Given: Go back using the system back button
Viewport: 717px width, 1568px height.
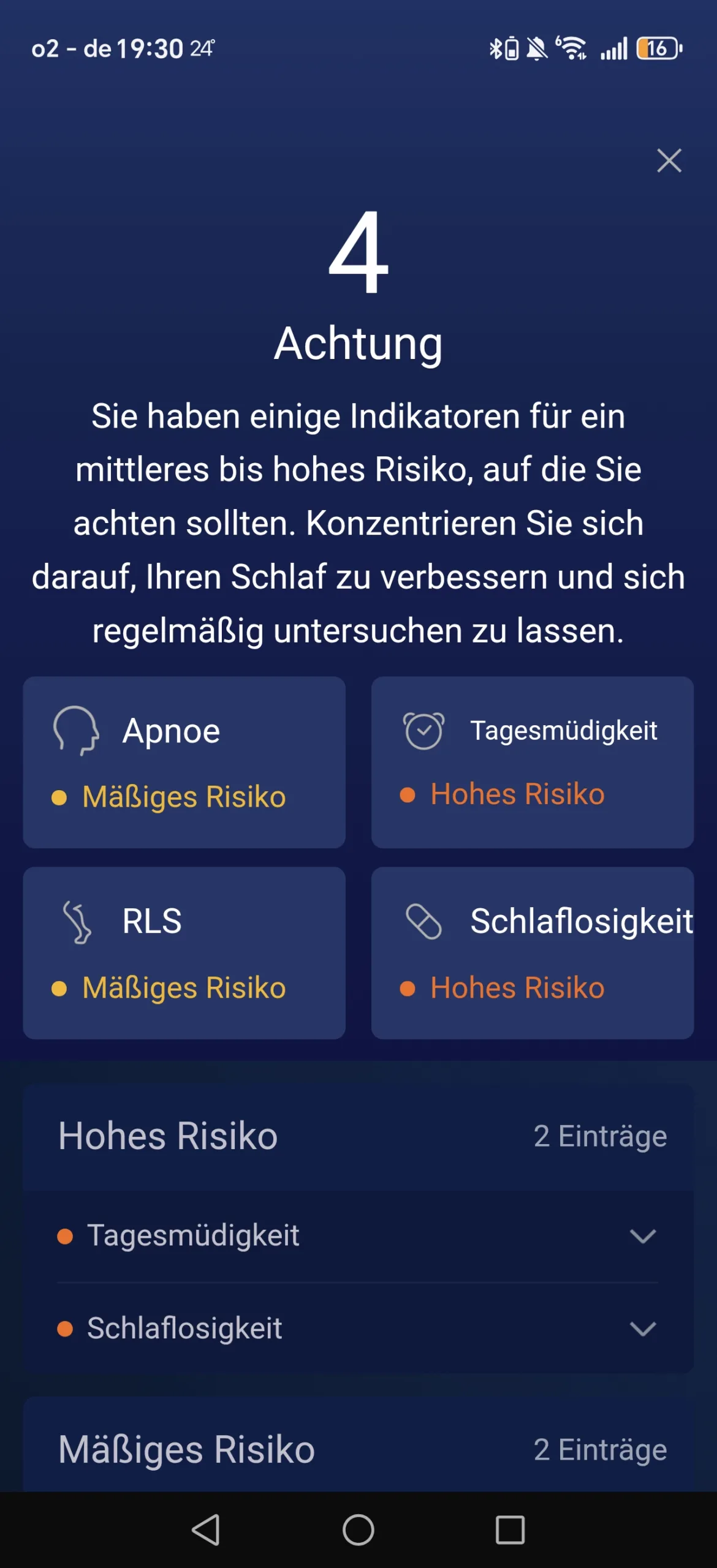Looking at the screenshot, I should pos(207,1529).
